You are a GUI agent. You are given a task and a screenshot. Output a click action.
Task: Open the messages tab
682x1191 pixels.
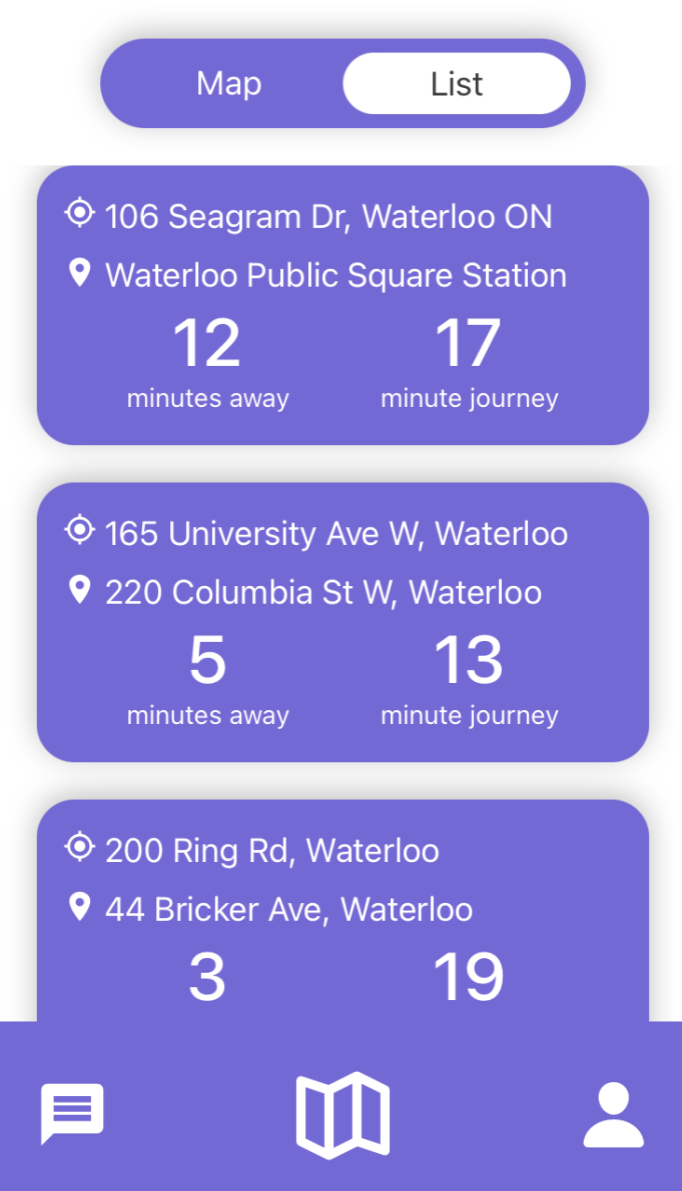pyautogui.click(x=72, y=1113)
